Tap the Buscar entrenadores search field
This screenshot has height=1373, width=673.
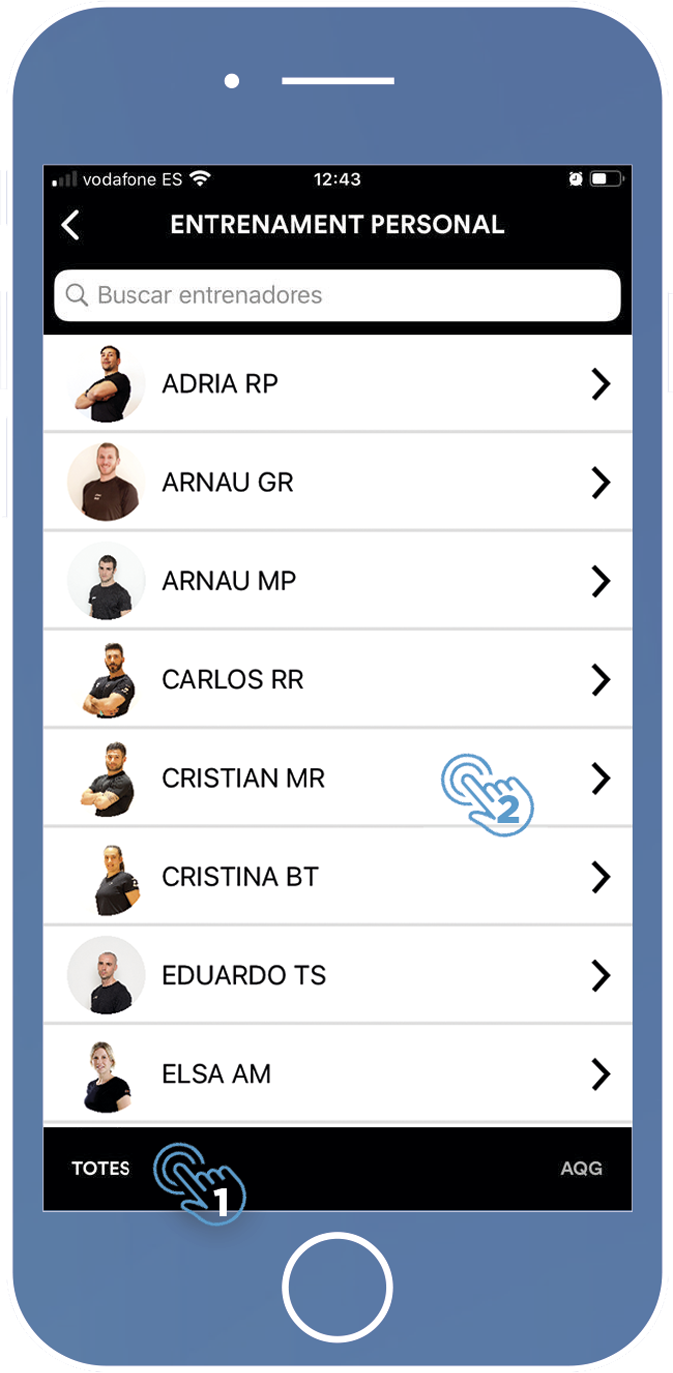tap(338, 296)
